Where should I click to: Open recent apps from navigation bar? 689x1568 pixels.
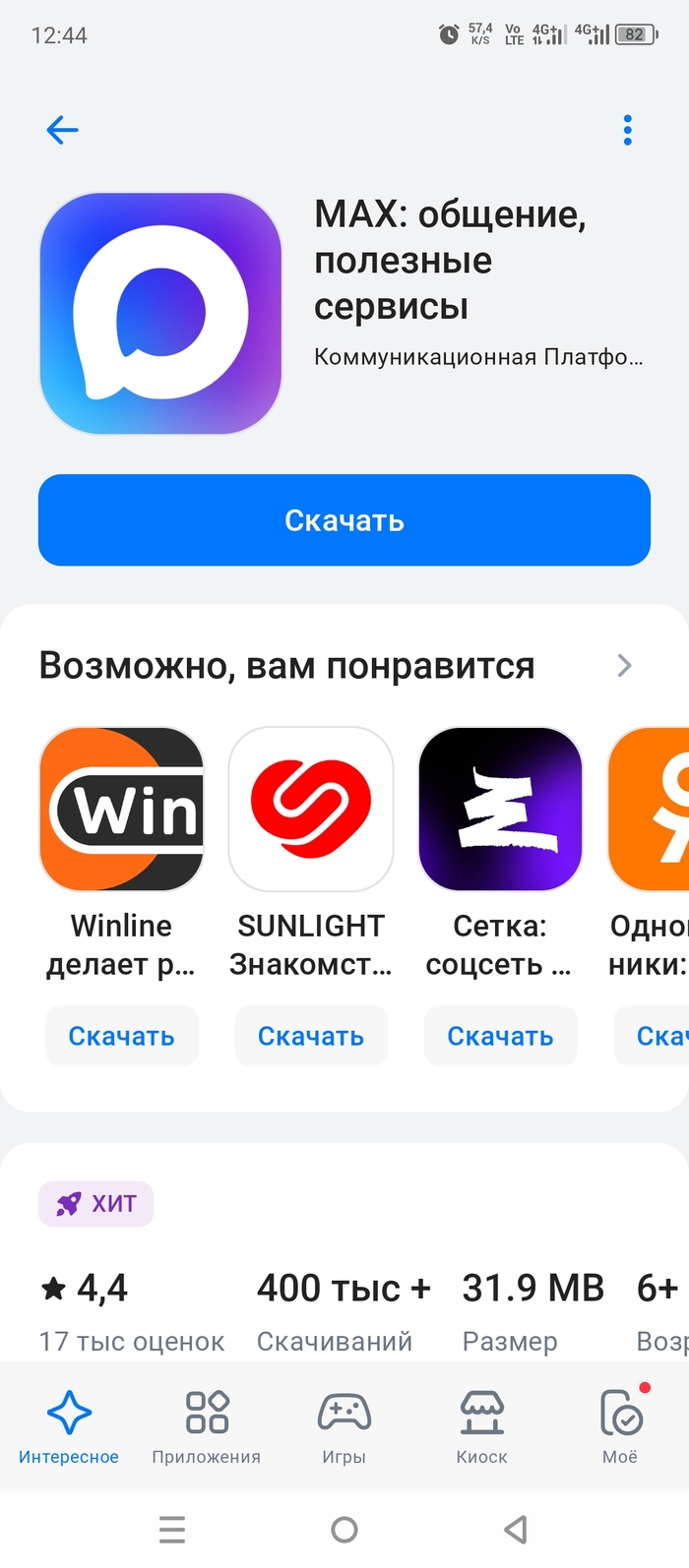click(172, 1530)
